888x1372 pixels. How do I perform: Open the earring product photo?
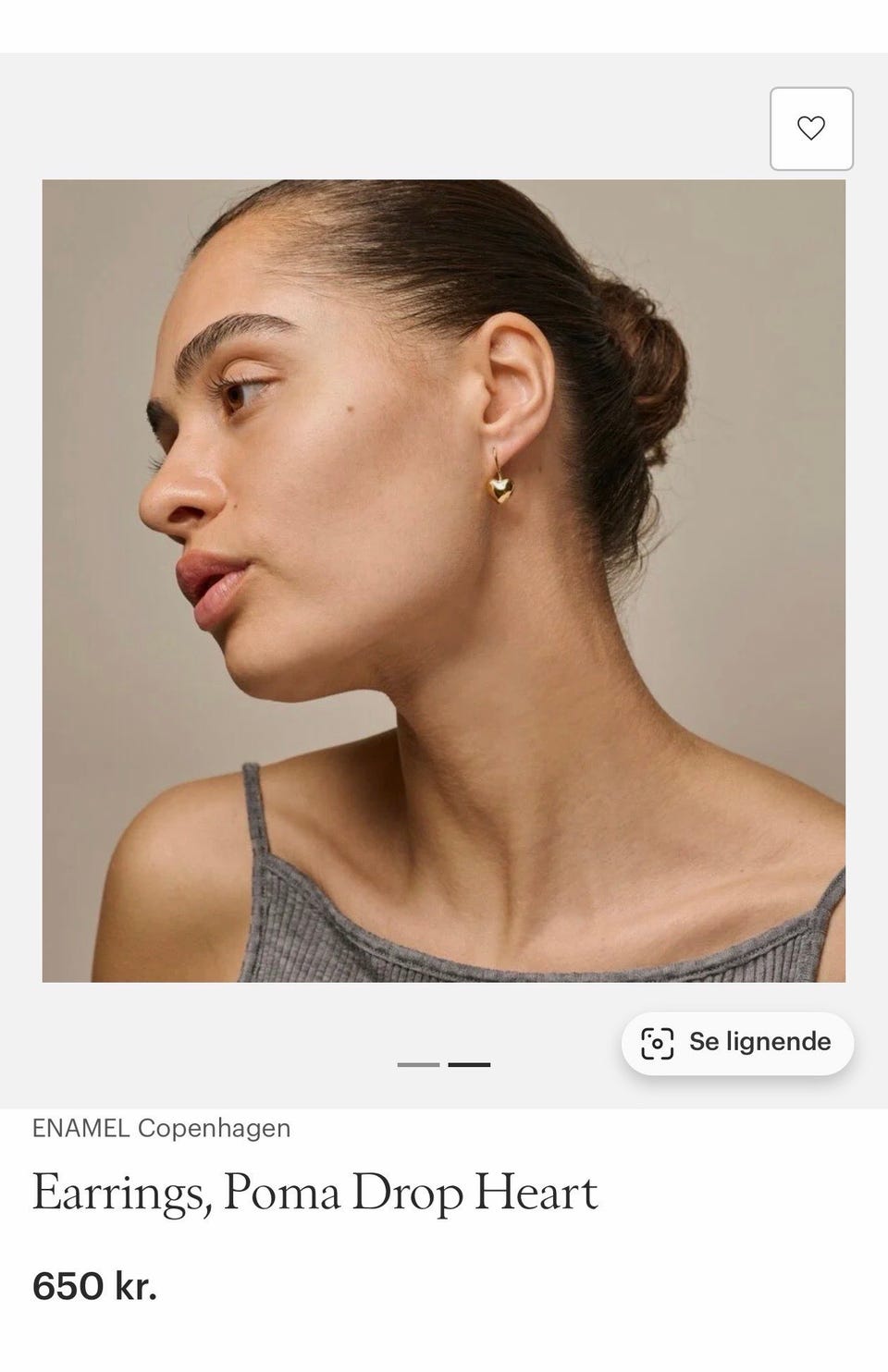pyautogui.click(x=444, y=580)
